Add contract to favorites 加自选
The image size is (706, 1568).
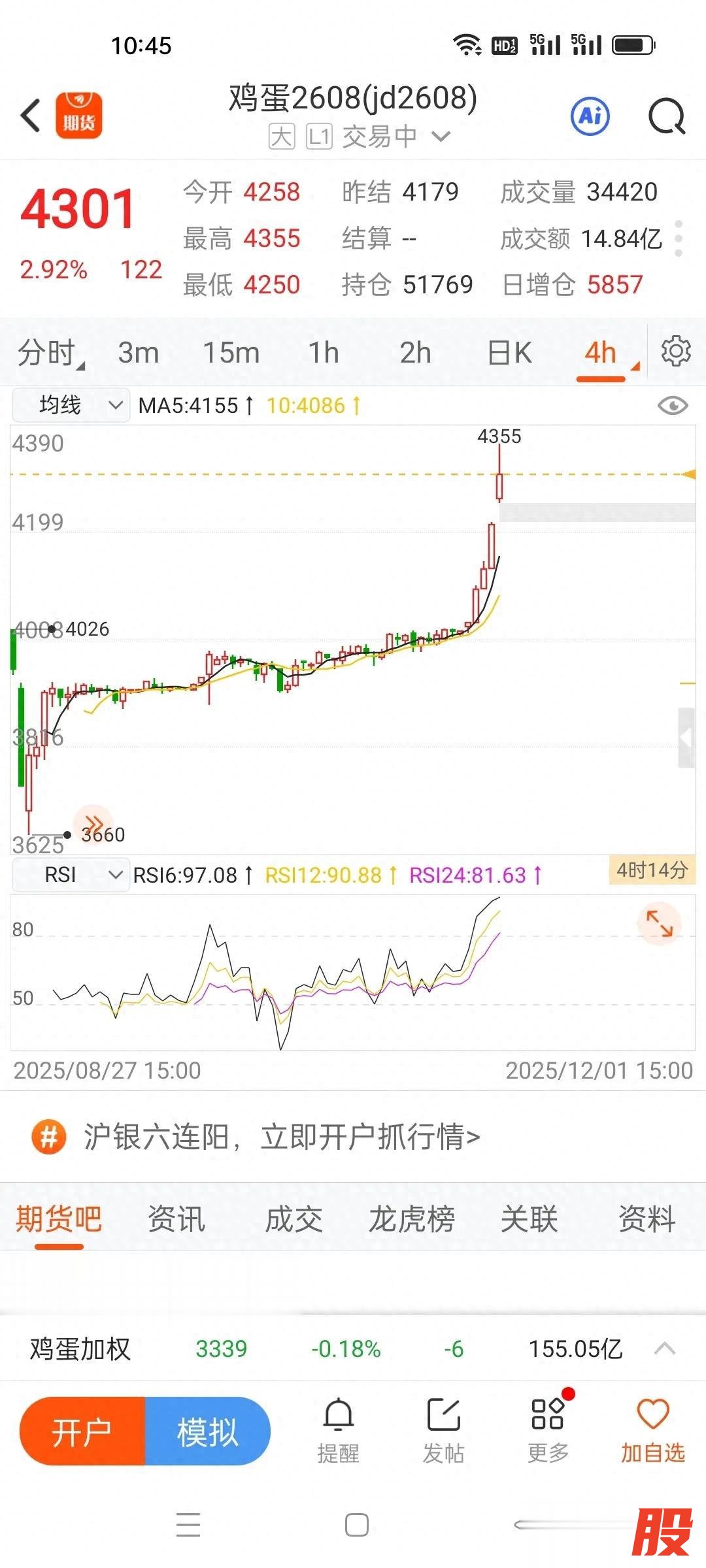[x=652, y=1431]
